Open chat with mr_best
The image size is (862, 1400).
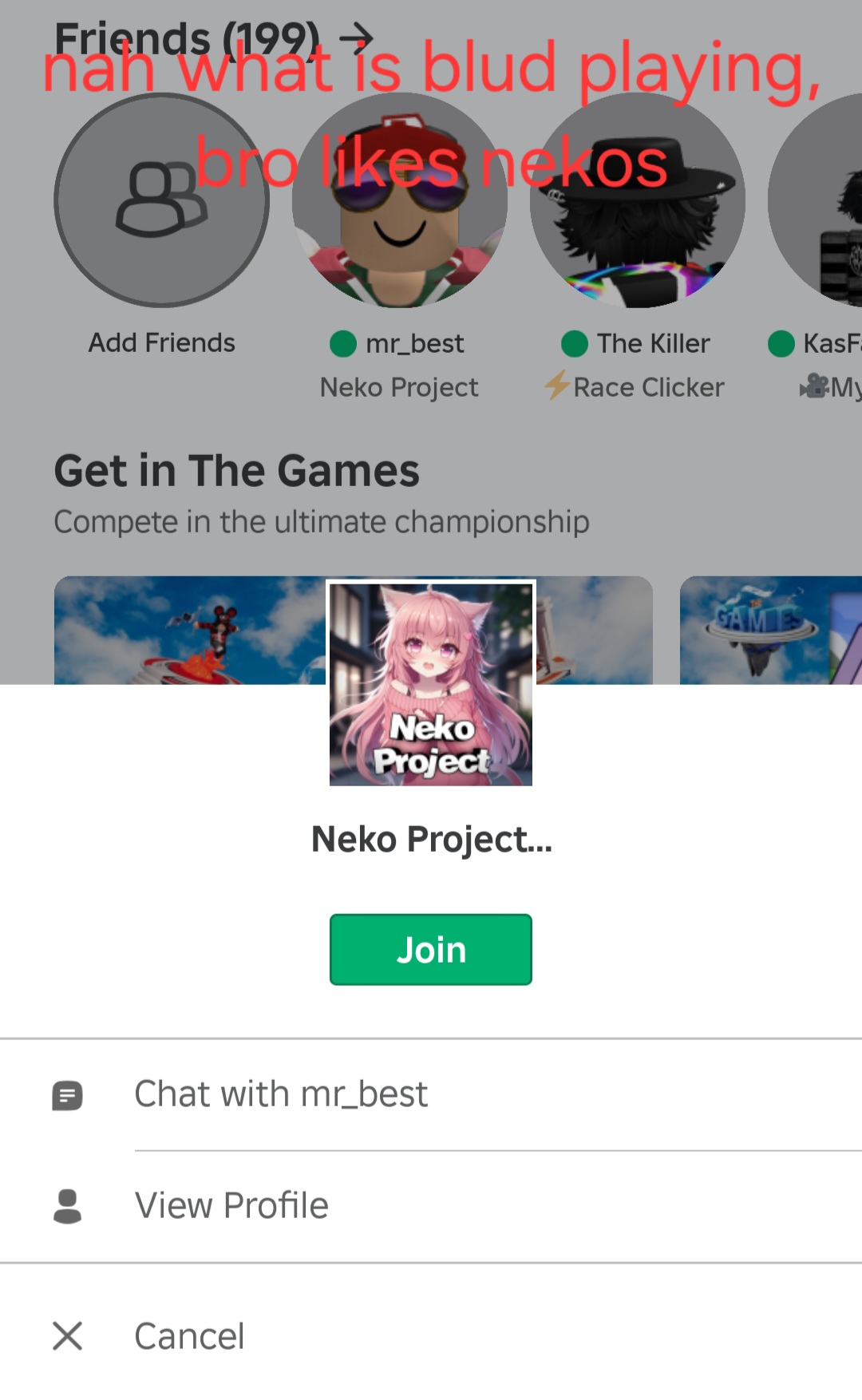(x=279, y=1094)
